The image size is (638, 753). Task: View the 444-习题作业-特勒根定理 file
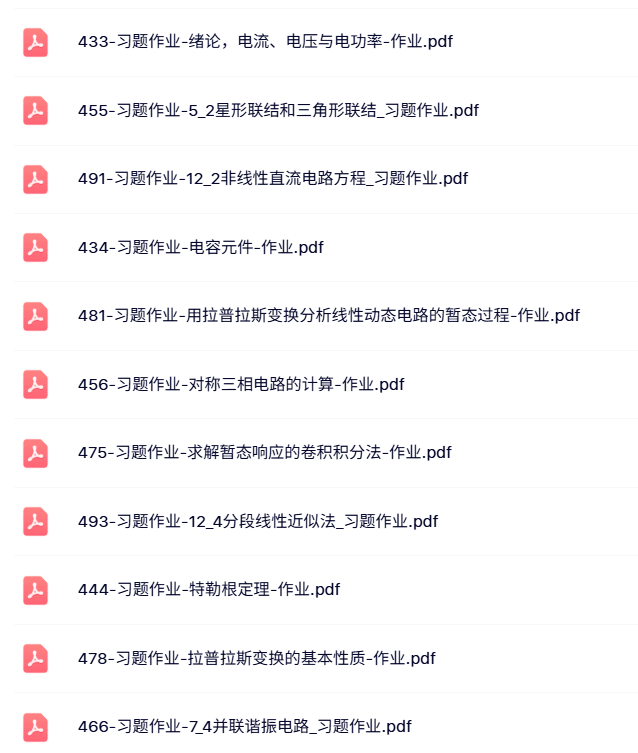(208, 589)
